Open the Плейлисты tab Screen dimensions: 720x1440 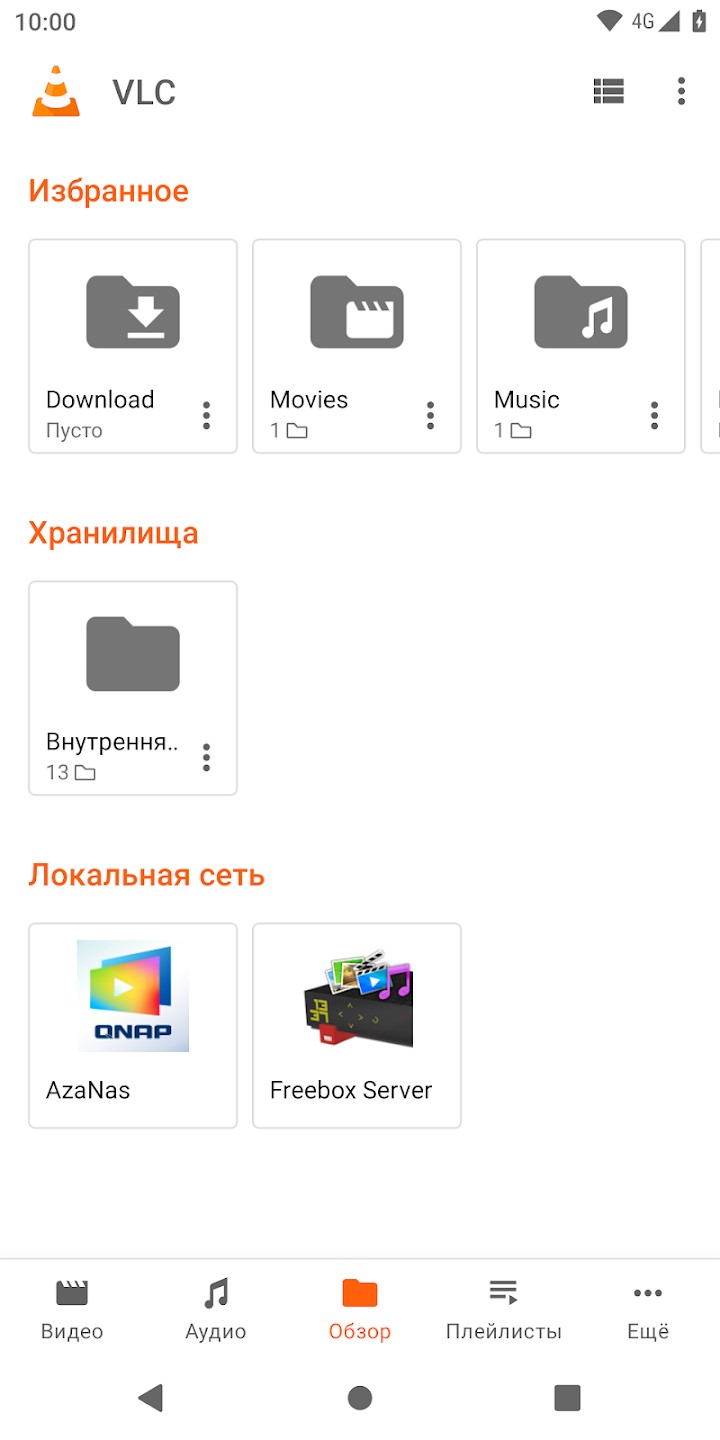point(504,1308)
